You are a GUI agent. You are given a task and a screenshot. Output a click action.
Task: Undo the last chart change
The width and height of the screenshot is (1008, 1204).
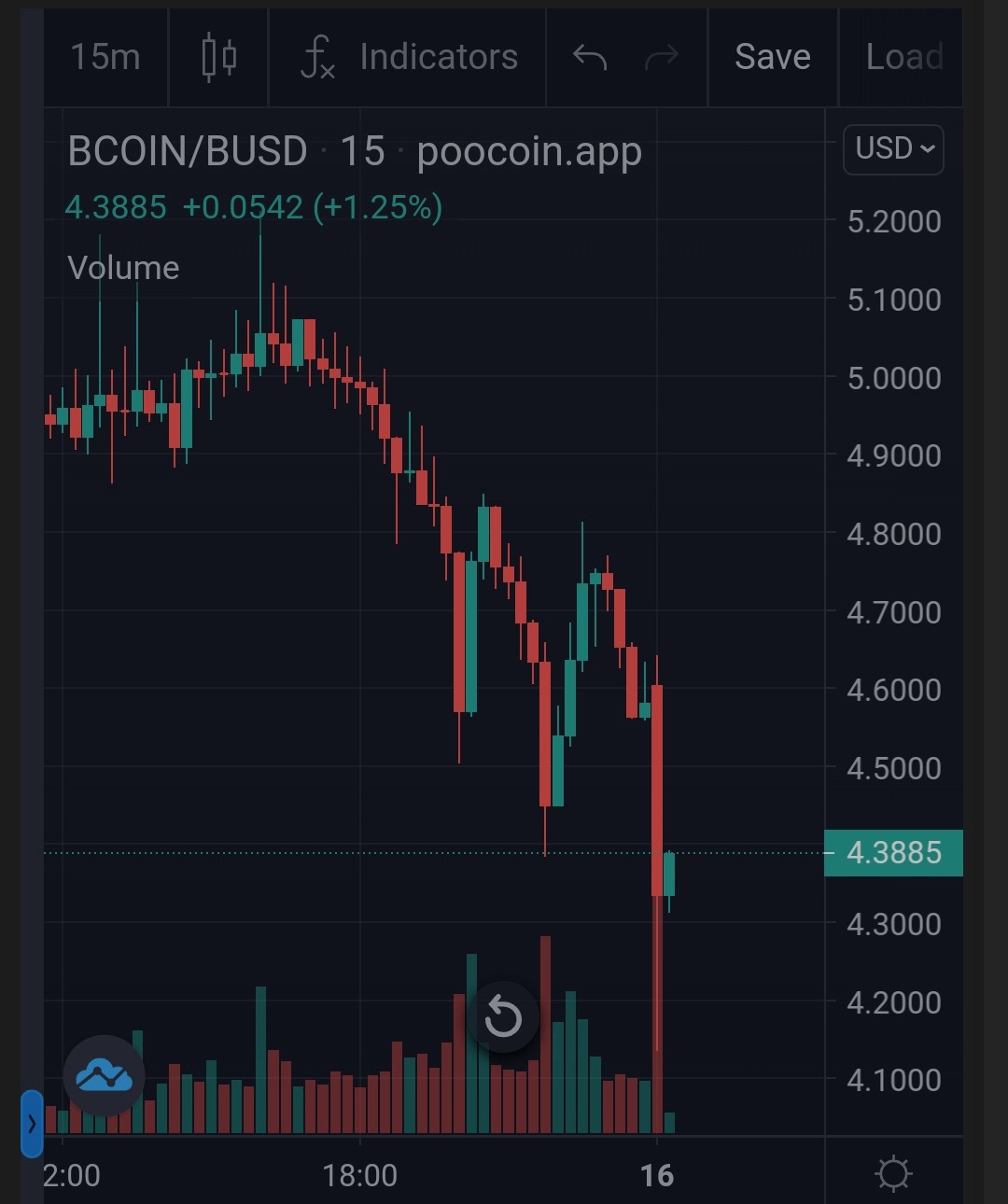coord(589,58)
